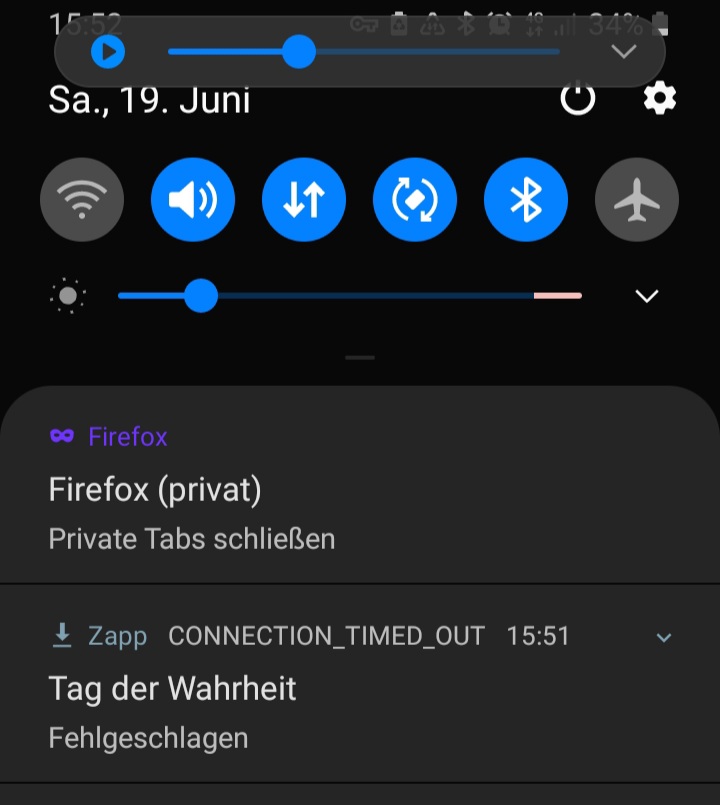The width and height of the screenshot is (720, 805).
Task: Tap the brightness sun icon
Action: 66,296
